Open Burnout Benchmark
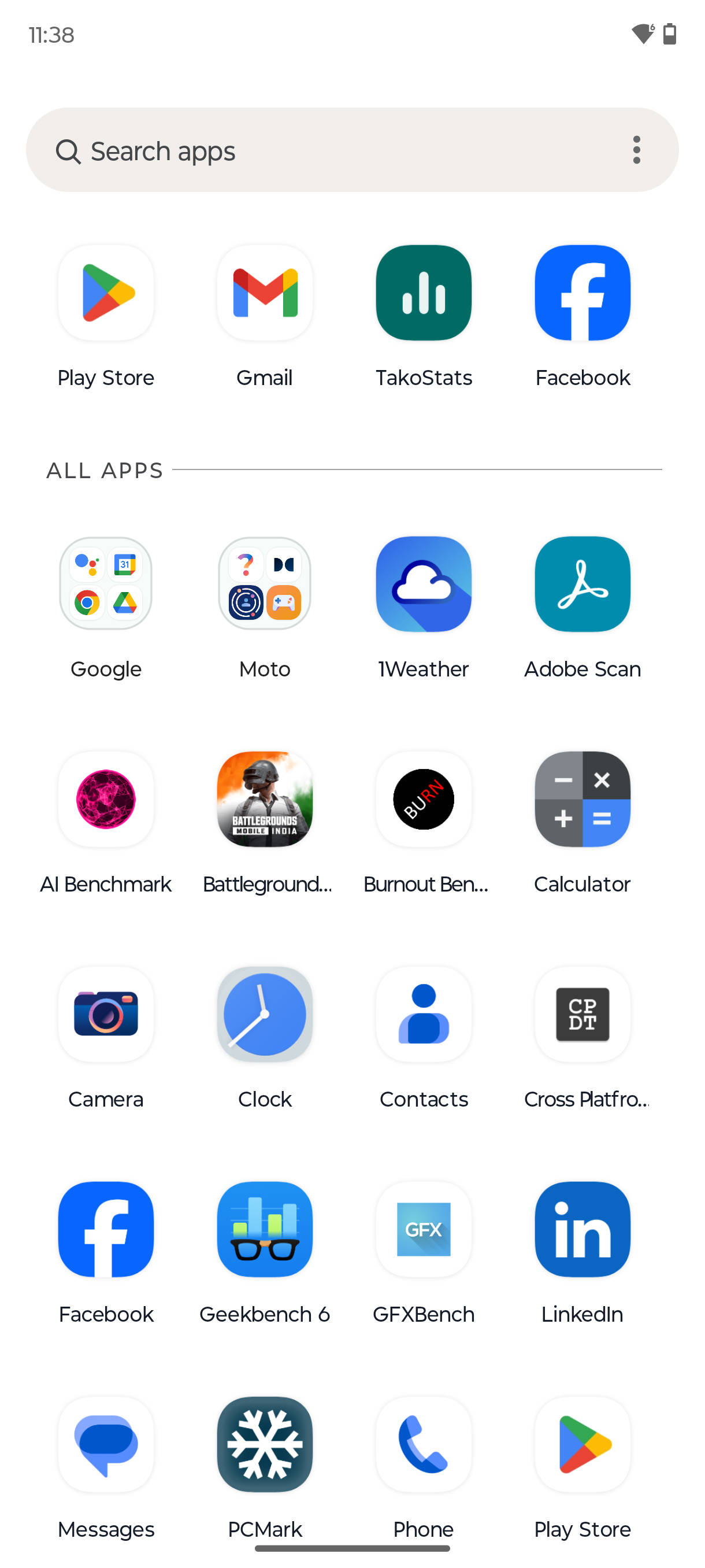705x1568 pixels. (x=424, y=799)
